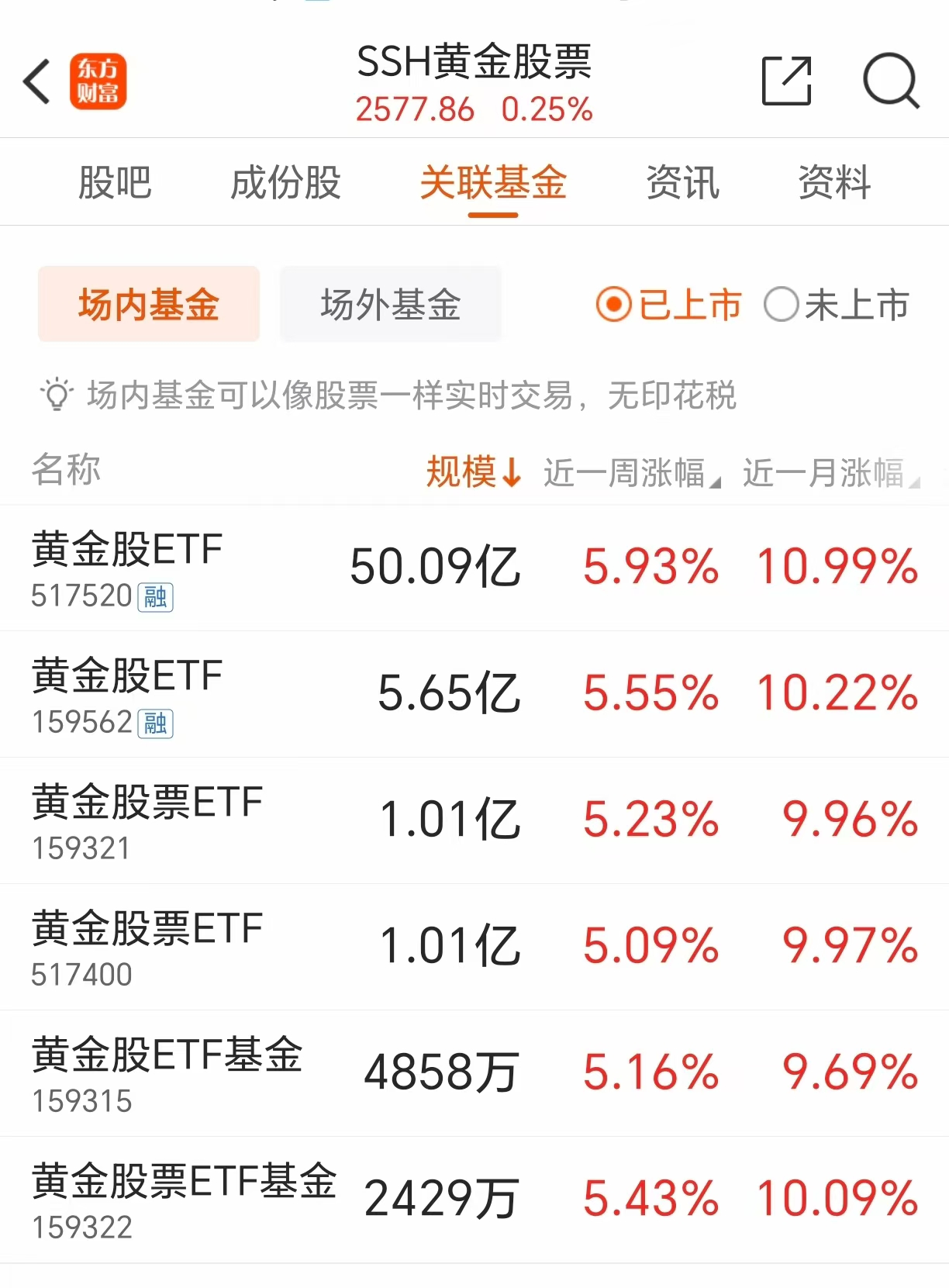Switch to 场外基金 view
949x1288 pixels.
coord(390,304)
